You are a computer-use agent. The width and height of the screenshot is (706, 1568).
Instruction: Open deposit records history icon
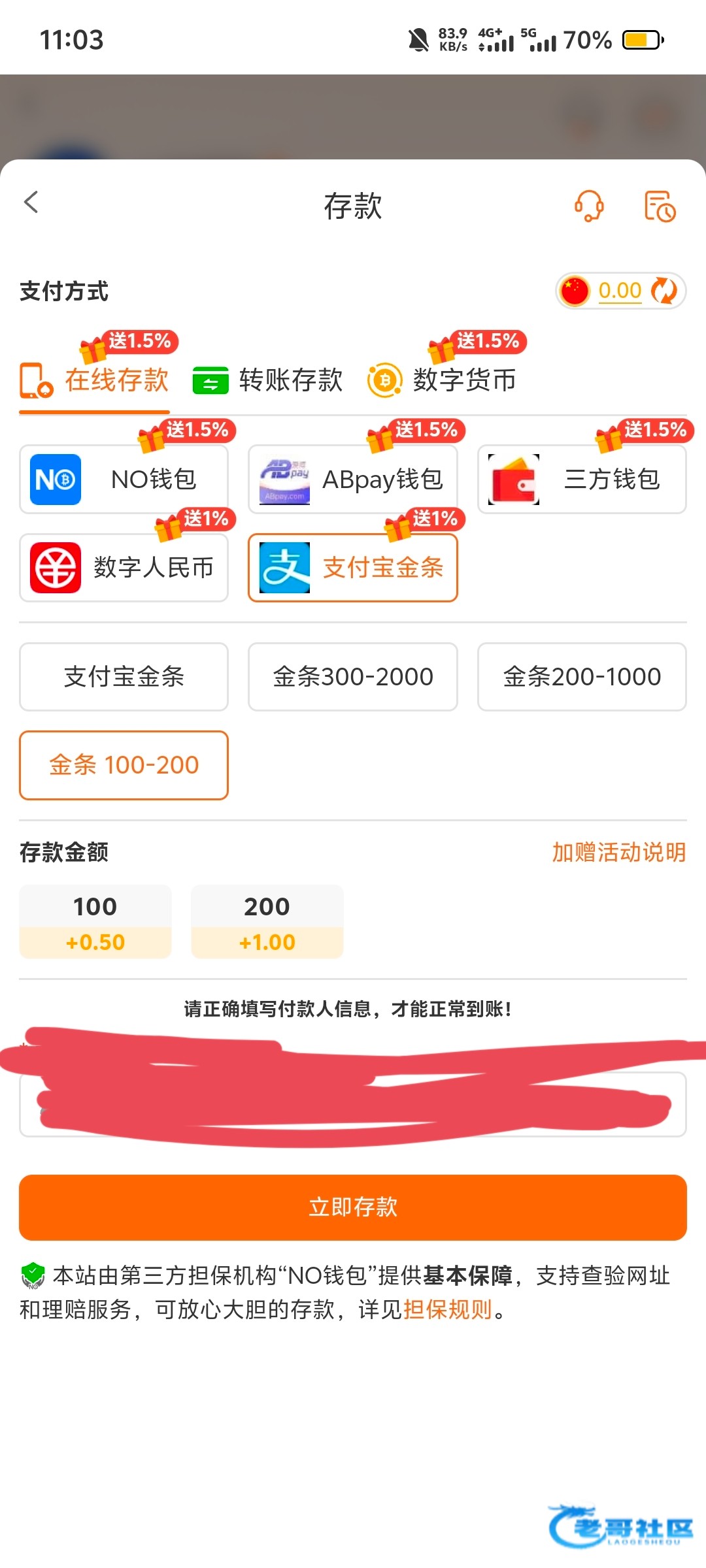point(659,206)
